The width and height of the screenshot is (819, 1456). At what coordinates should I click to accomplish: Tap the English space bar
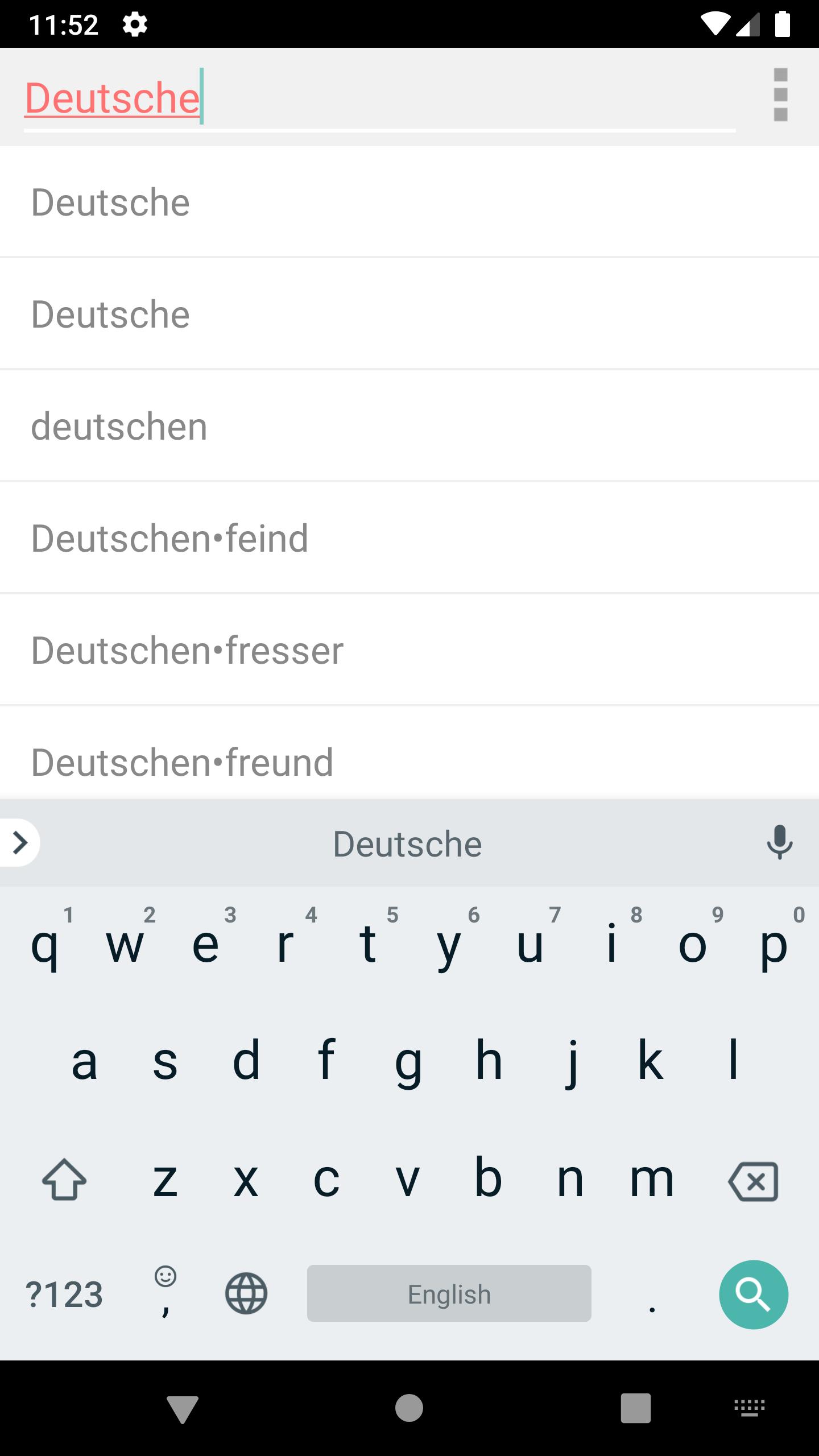pos(449,1293)
